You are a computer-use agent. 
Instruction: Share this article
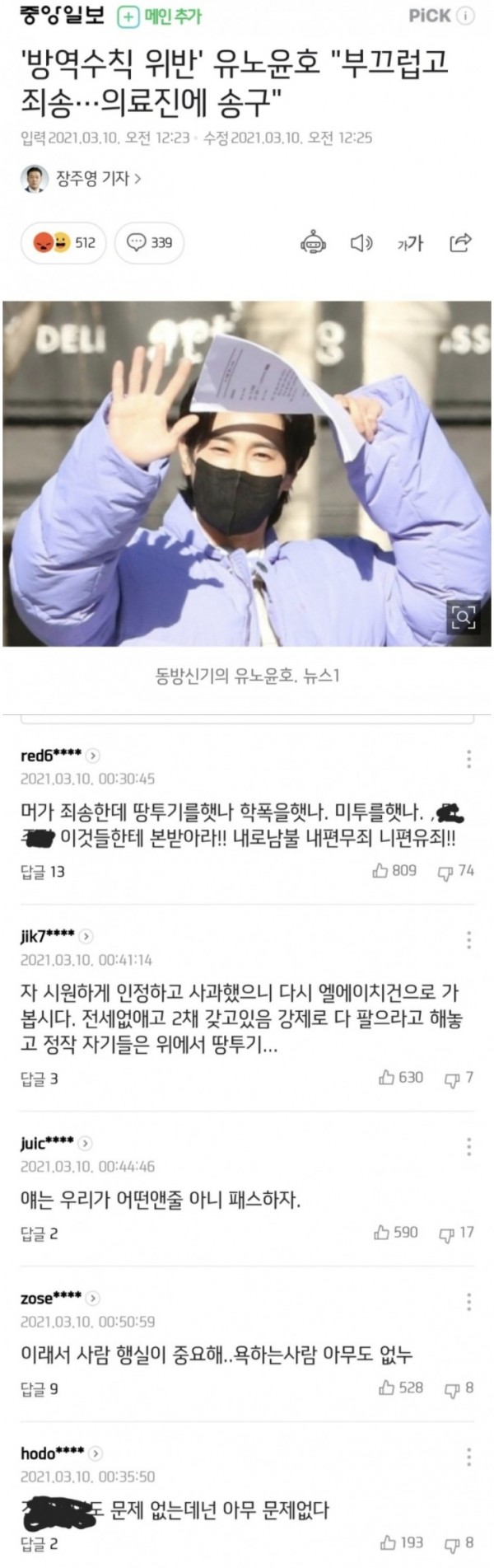click(x=460, y=242)
